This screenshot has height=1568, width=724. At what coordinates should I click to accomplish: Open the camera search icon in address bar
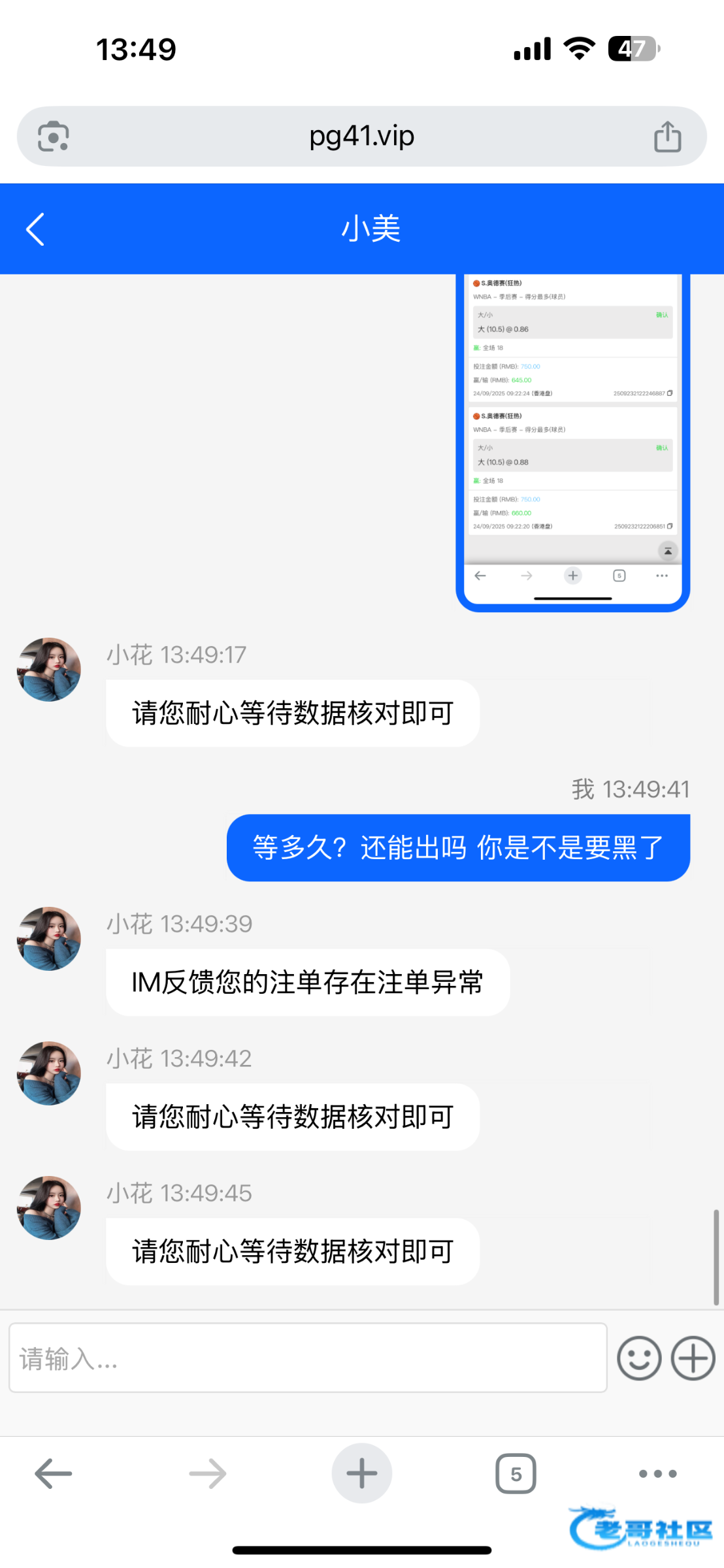(54, 137)
